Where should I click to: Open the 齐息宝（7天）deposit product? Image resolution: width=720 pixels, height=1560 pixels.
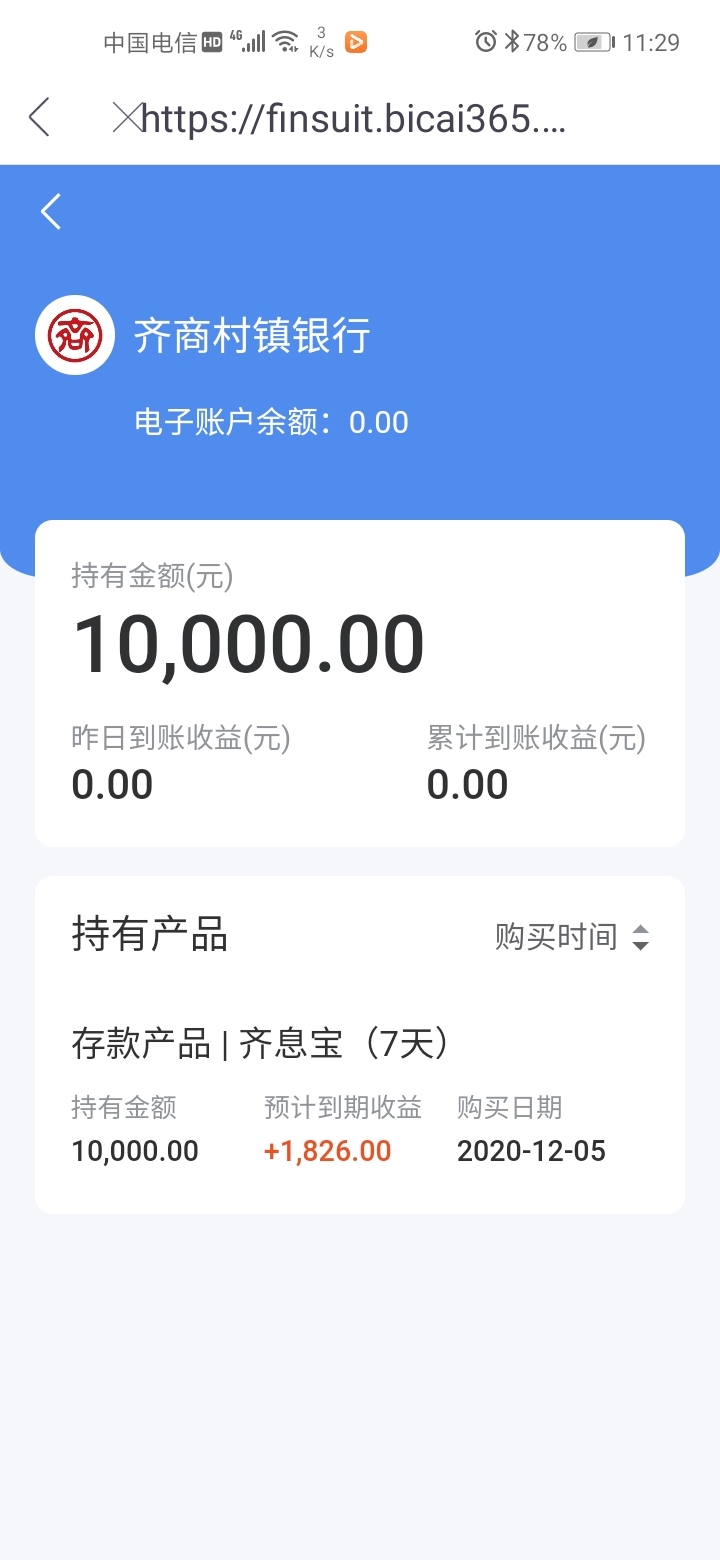coord(360,1097)
